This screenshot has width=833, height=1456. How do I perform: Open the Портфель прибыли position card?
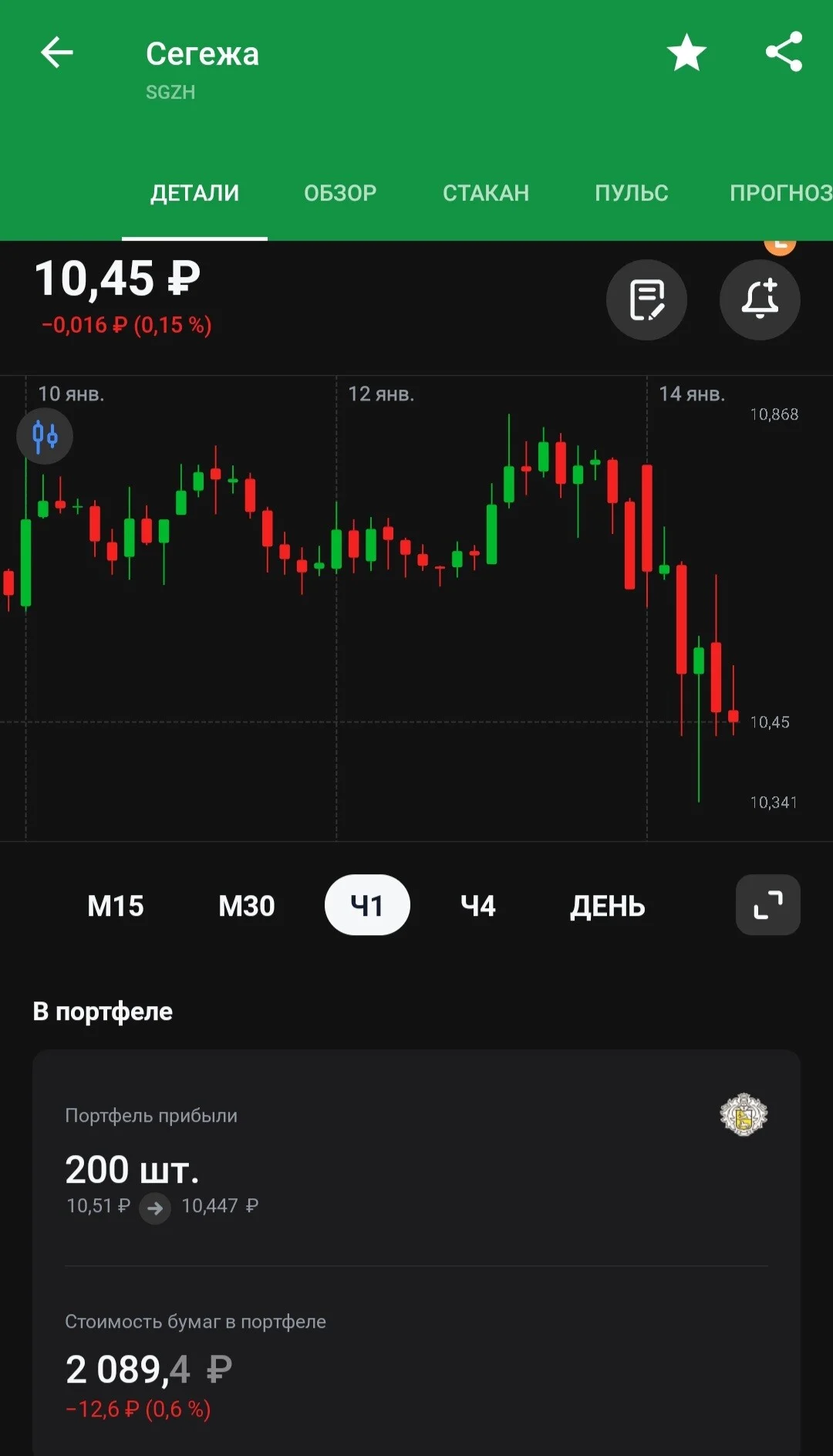pos(416,1157)
